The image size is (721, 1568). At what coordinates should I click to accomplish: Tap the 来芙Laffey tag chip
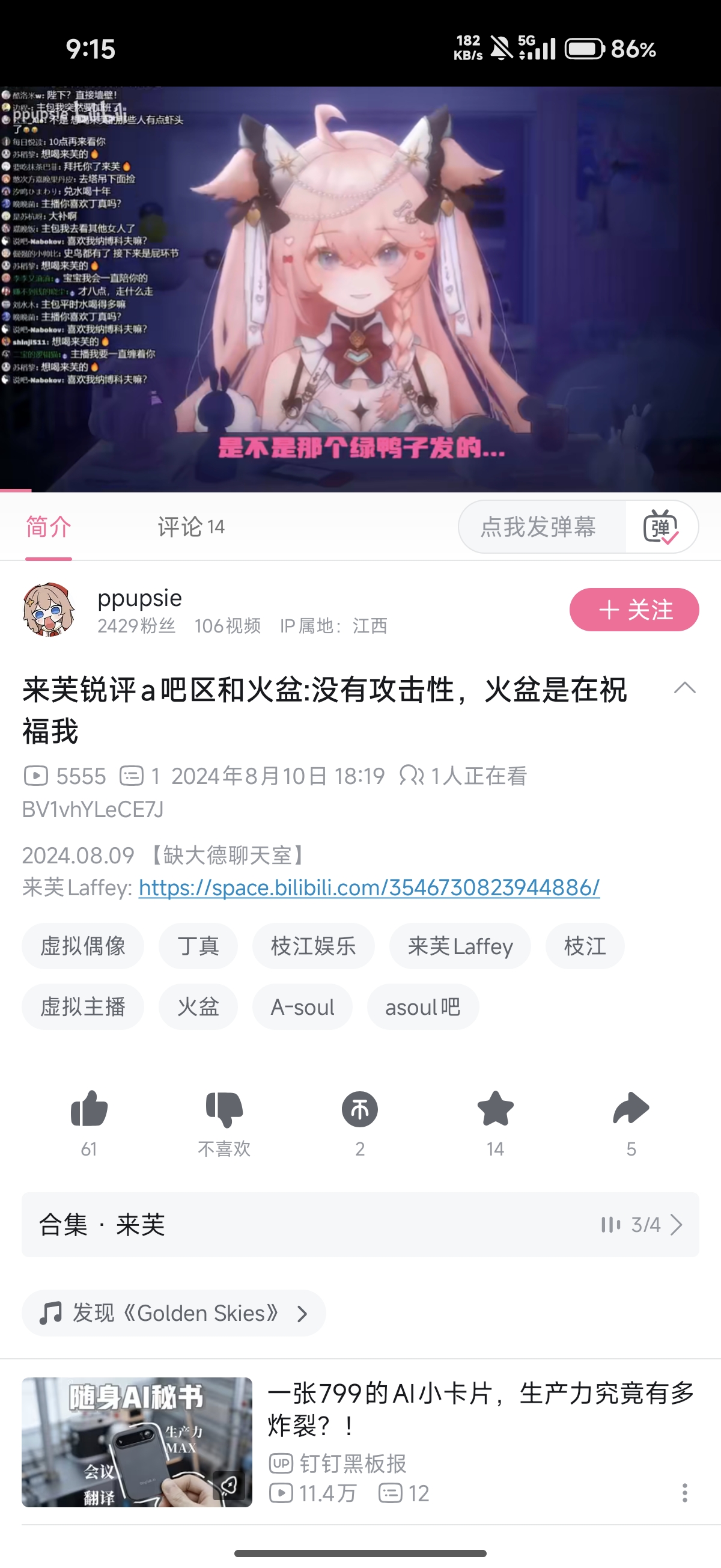[460, 946]
